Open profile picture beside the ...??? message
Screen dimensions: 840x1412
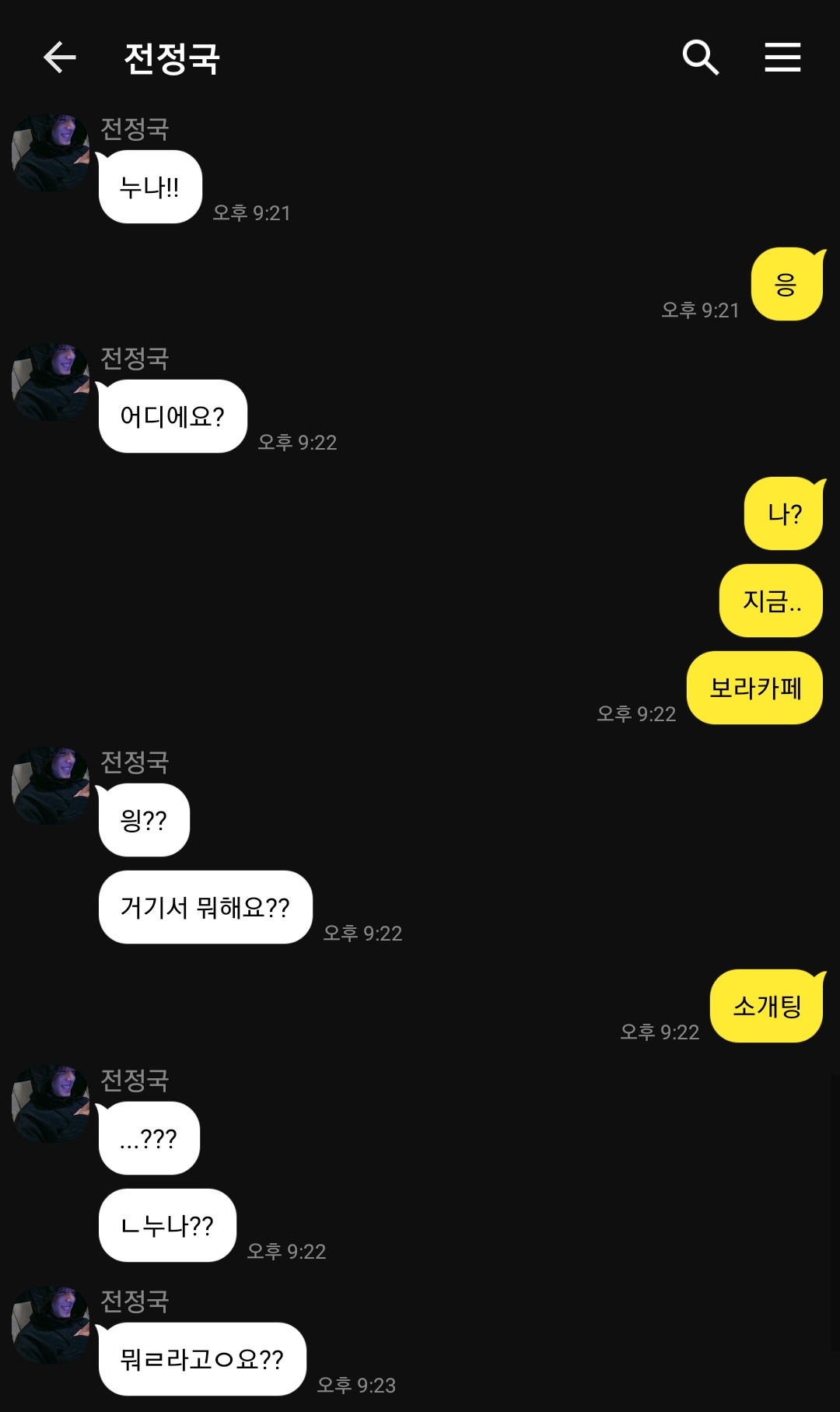51,1104
